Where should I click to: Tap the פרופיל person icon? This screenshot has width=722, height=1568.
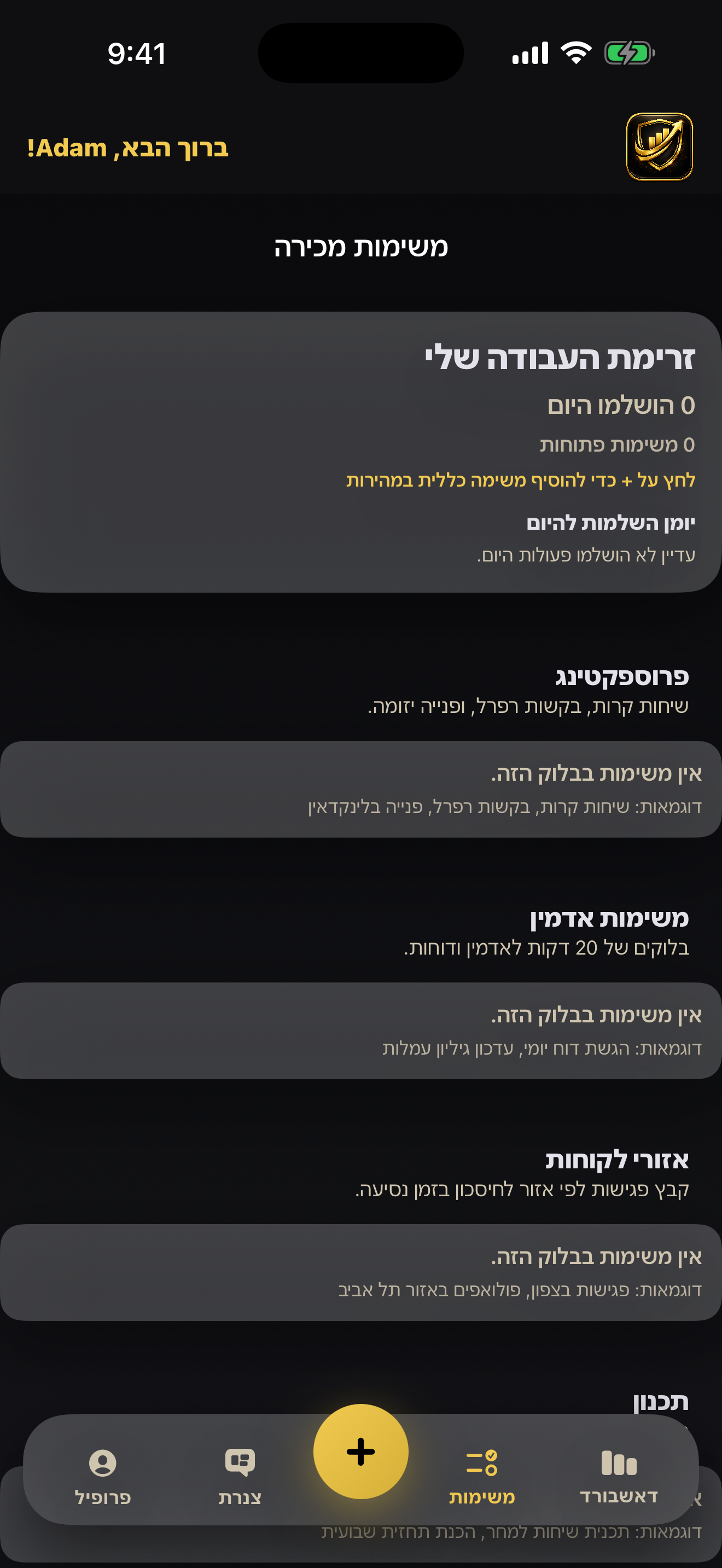pyautogui.click(x=102, y=1464)
